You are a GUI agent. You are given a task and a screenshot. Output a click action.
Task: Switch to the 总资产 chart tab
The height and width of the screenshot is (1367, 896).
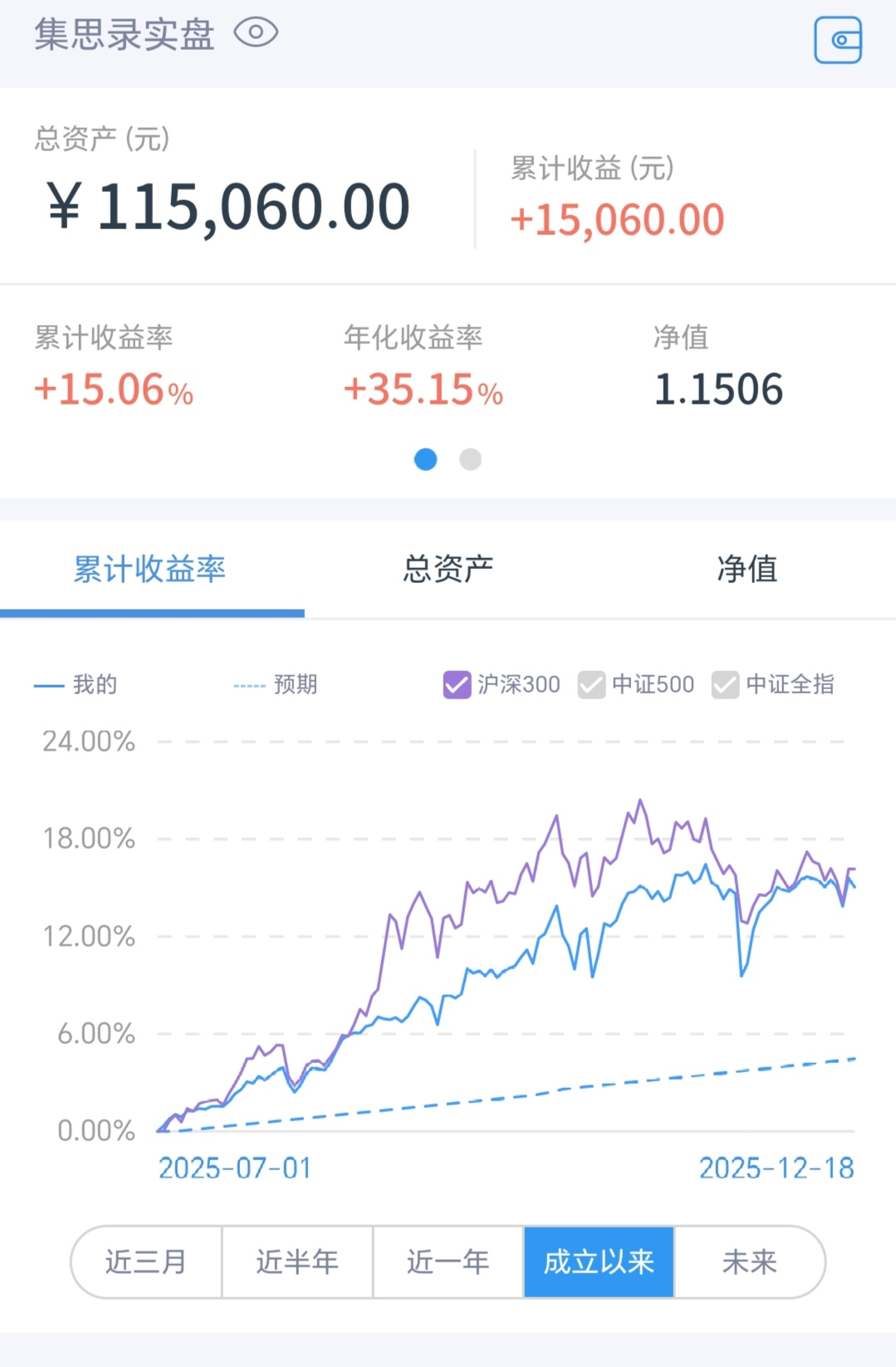click(448, 570)
